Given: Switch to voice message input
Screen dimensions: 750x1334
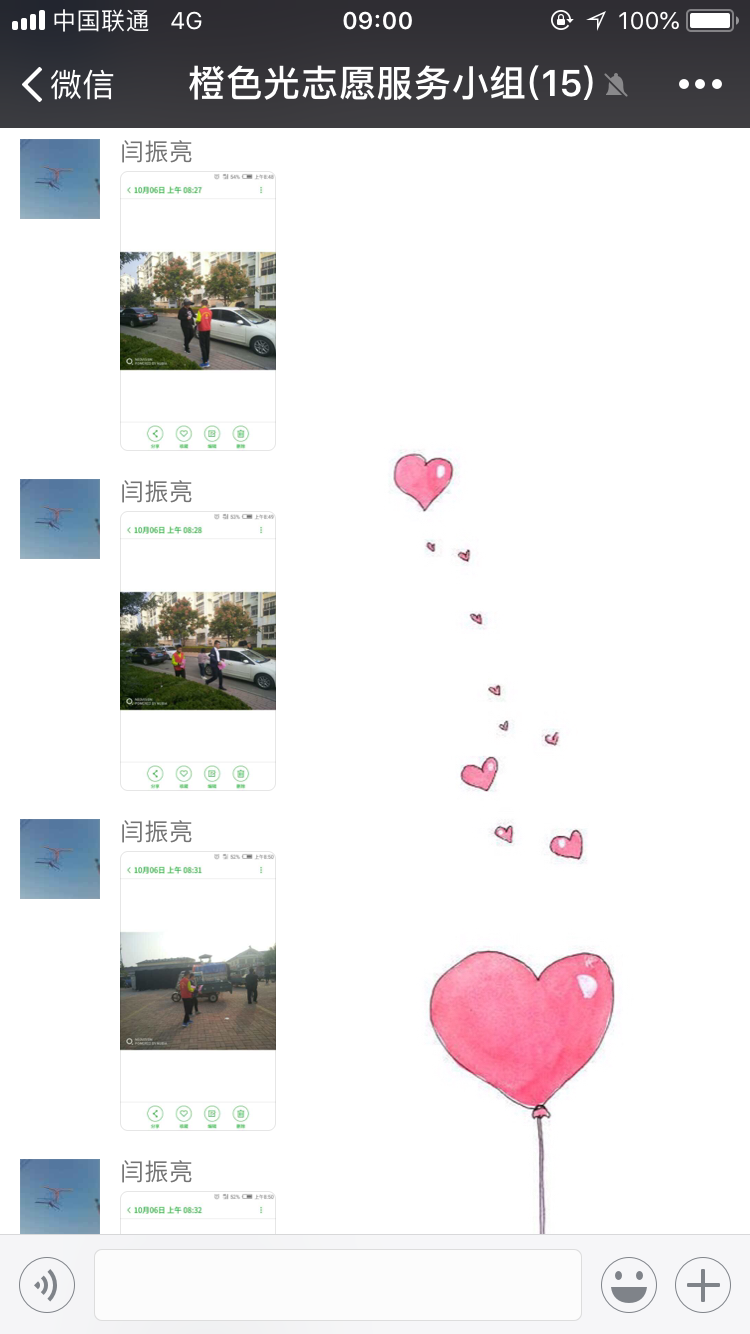Looking at the screenshot, I should pos(47,1284).
